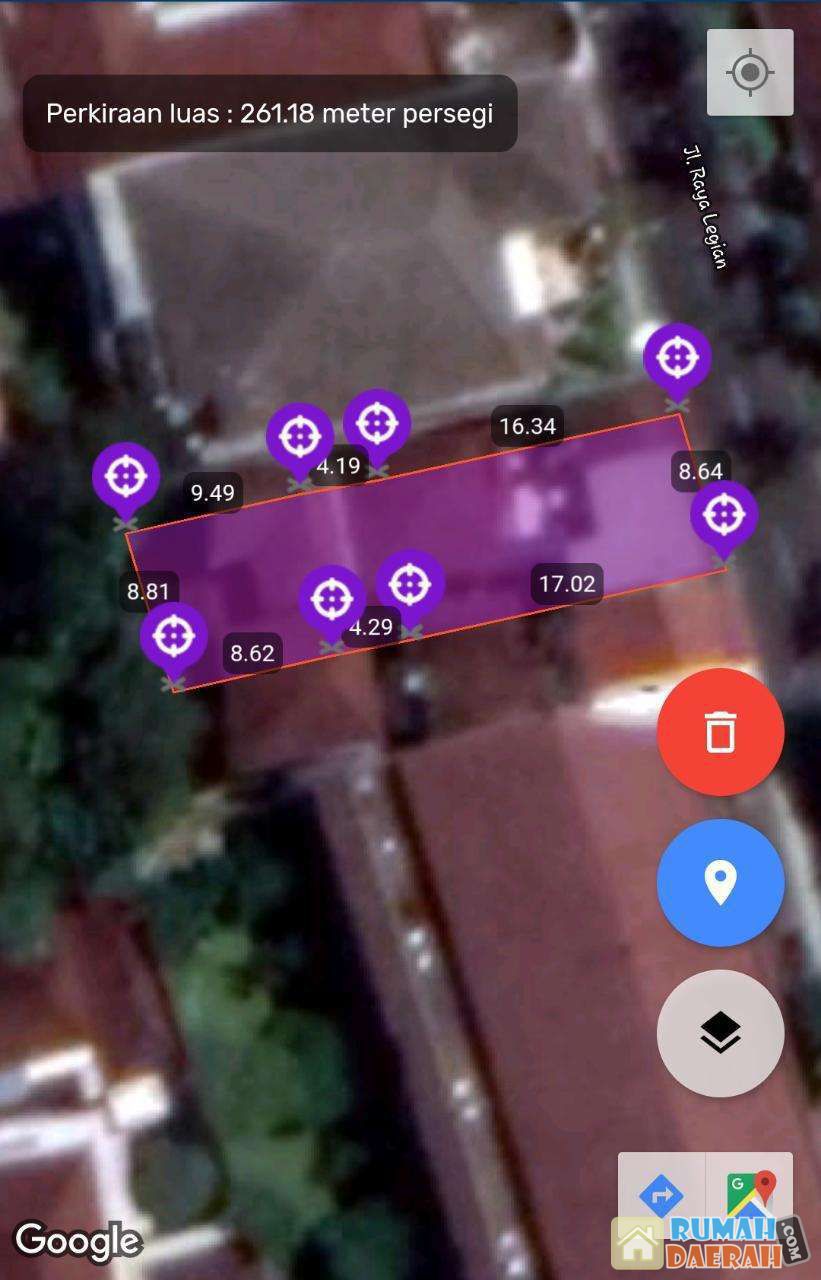
Task: Center the map on my location
Action: [x=750, y=73]
